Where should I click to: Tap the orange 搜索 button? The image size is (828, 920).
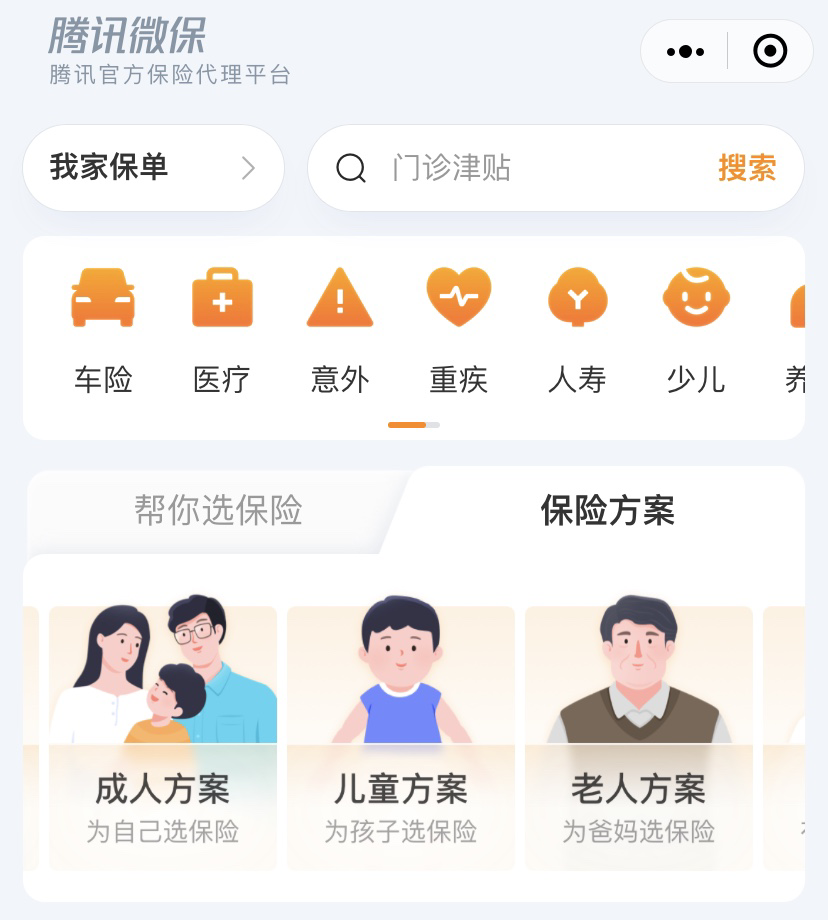coord(747,168)
